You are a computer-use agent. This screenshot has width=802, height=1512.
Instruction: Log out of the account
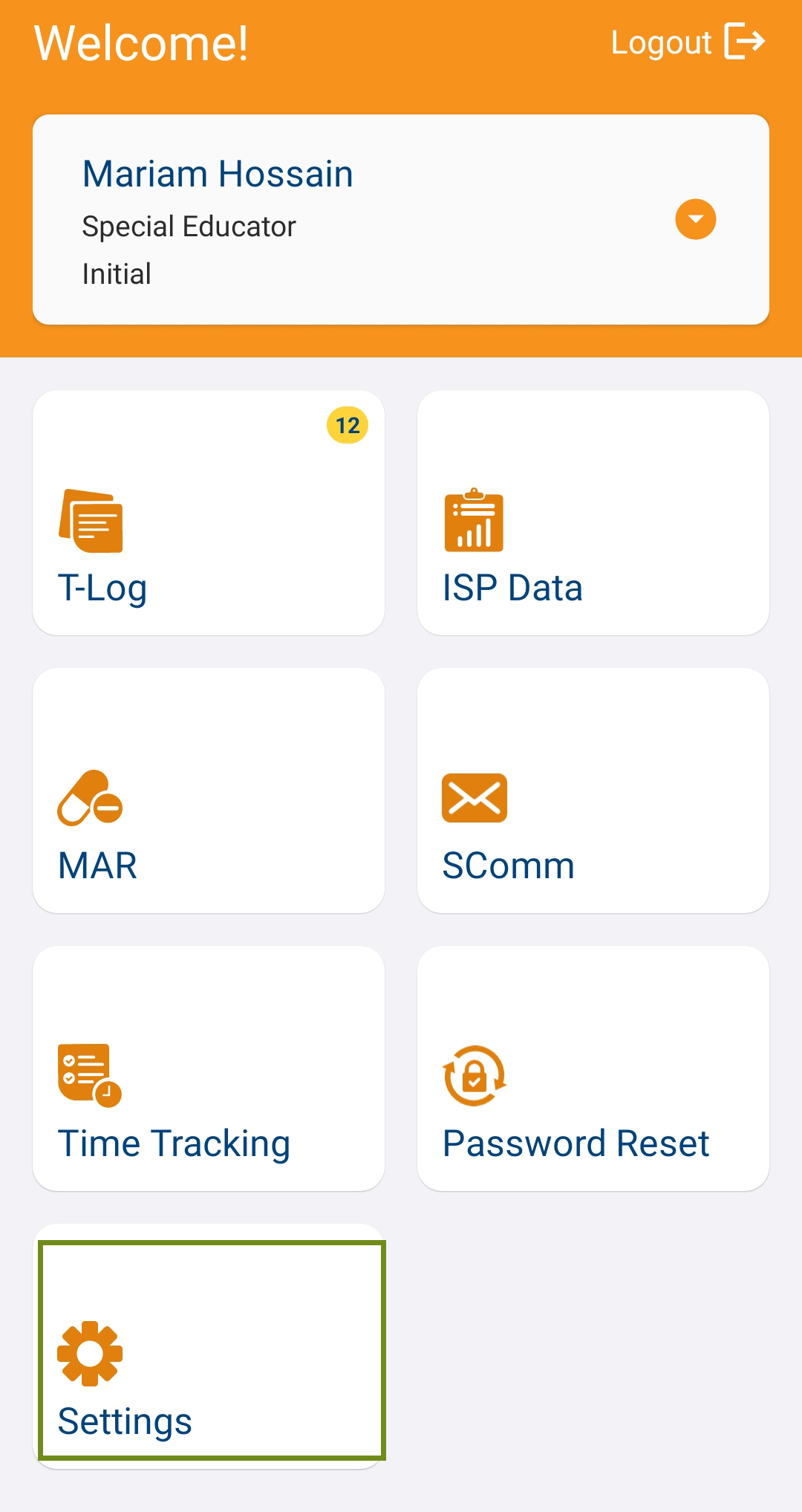(688, 42)
